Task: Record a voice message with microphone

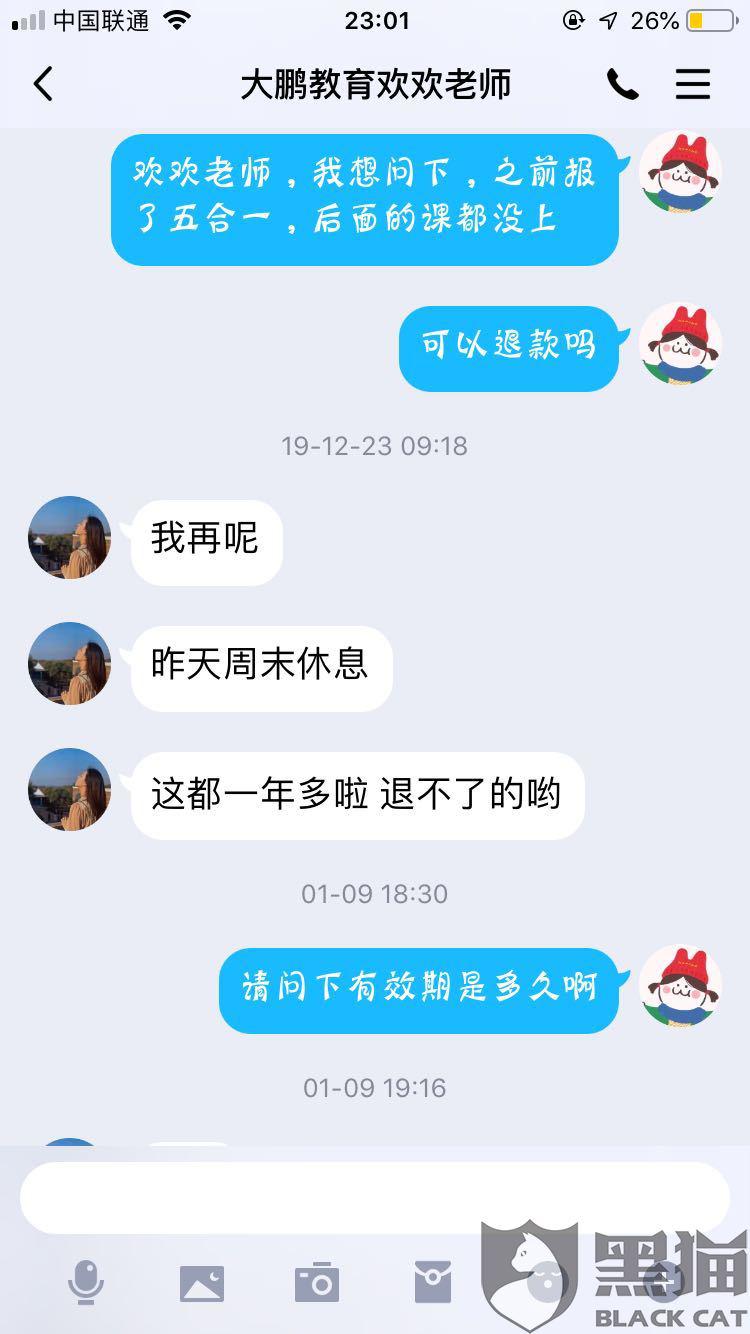Action: (86, 1282)
